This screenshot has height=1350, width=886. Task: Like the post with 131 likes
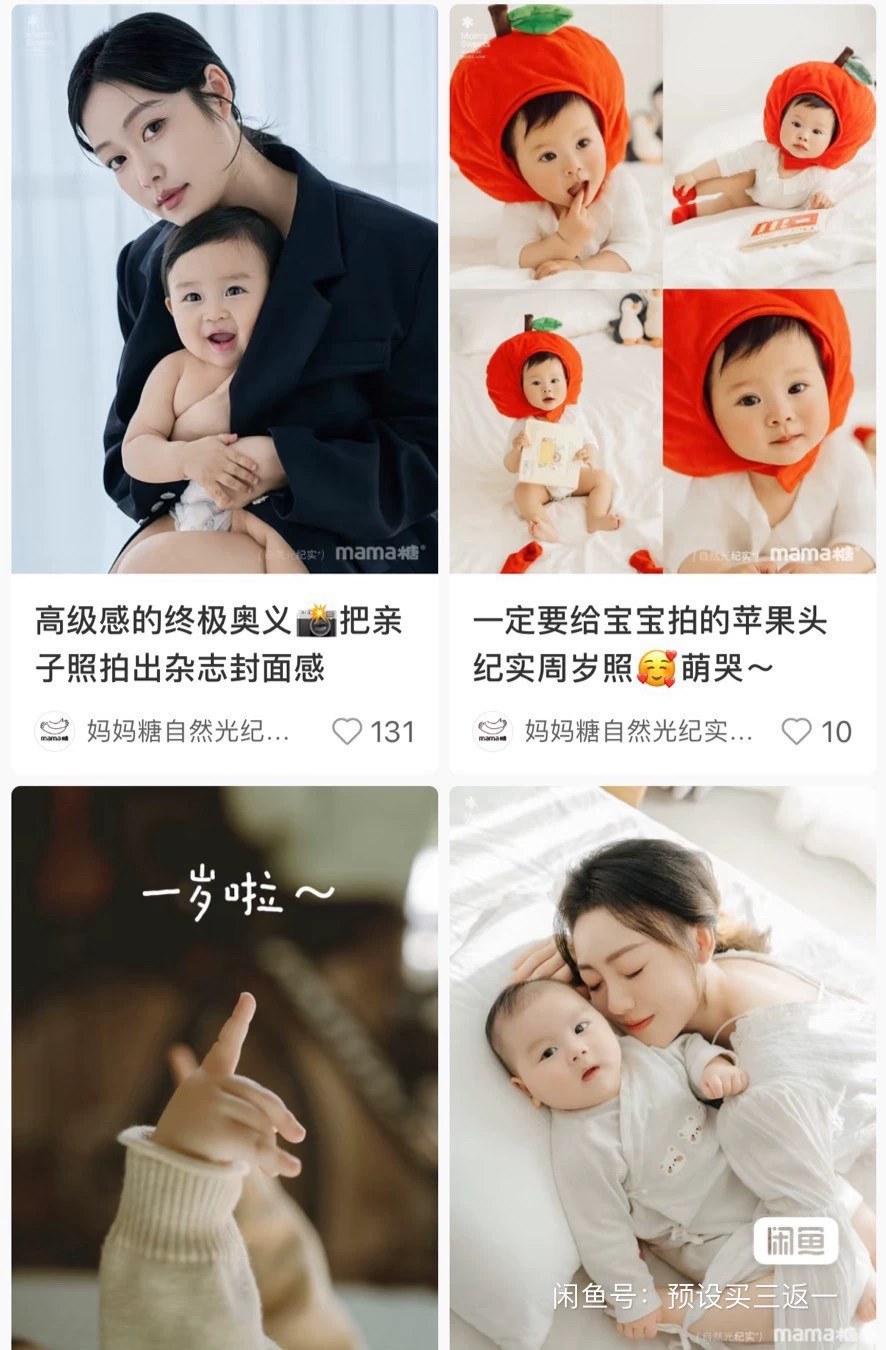coord(347,732)
